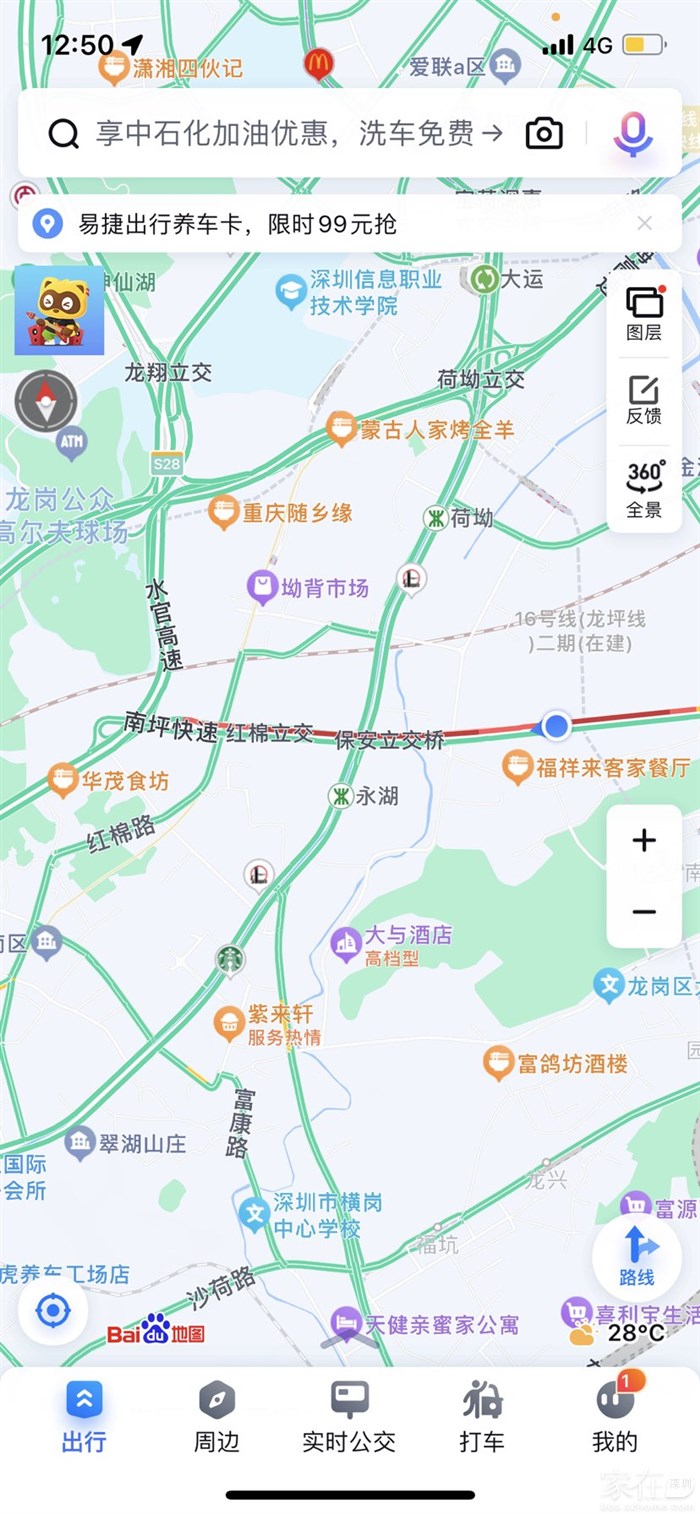
Task: Open 路线 route planning
Action: tap(637, 1257)
